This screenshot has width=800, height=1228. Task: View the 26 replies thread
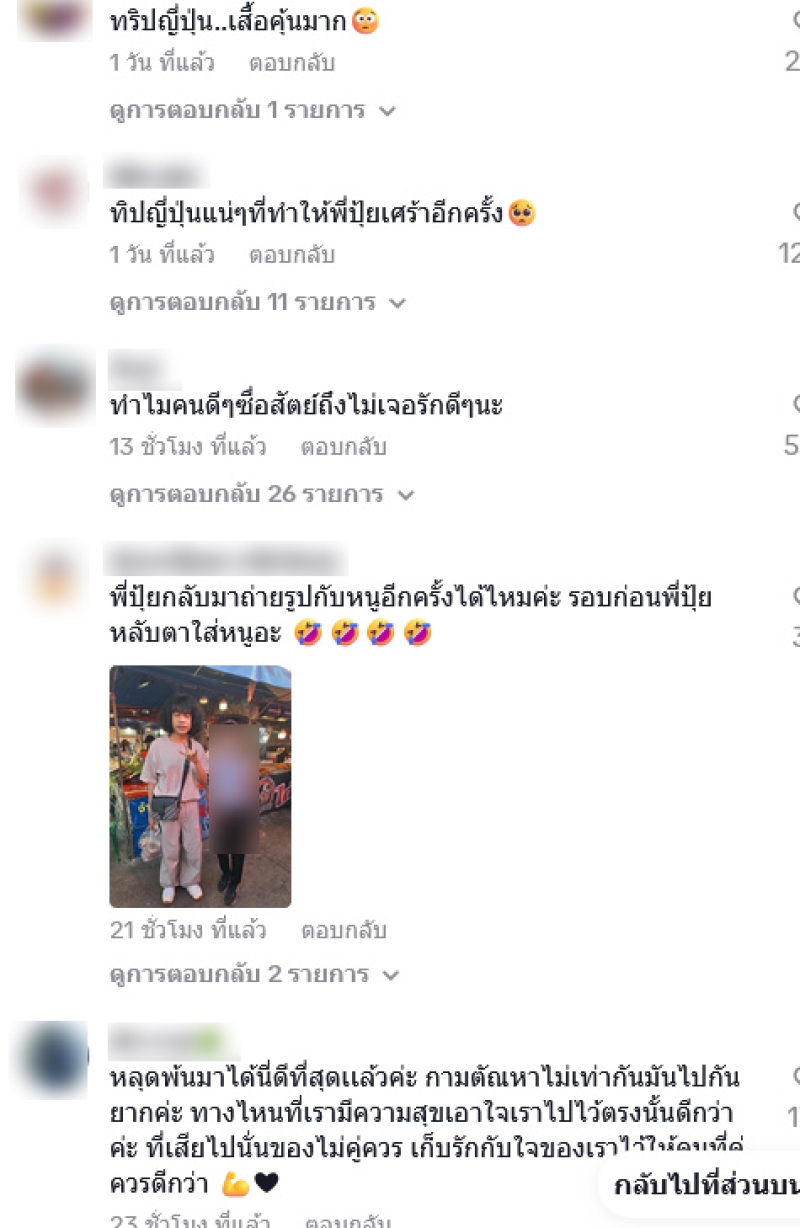click(x=260, y=494)
